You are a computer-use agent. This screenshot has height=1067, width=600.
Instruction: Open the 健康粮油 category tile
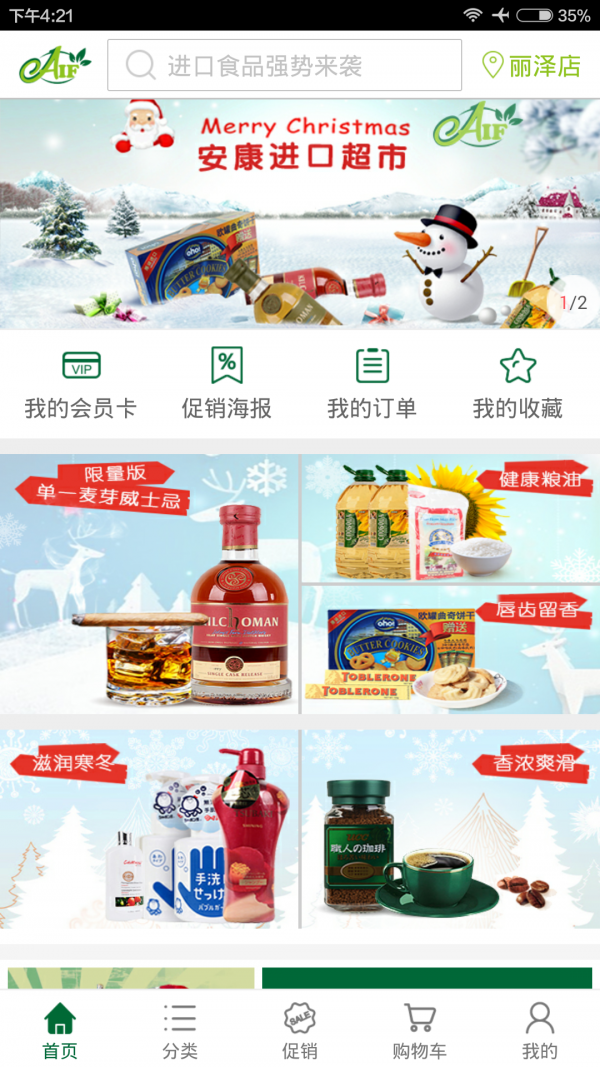click(x=451, y=518)
